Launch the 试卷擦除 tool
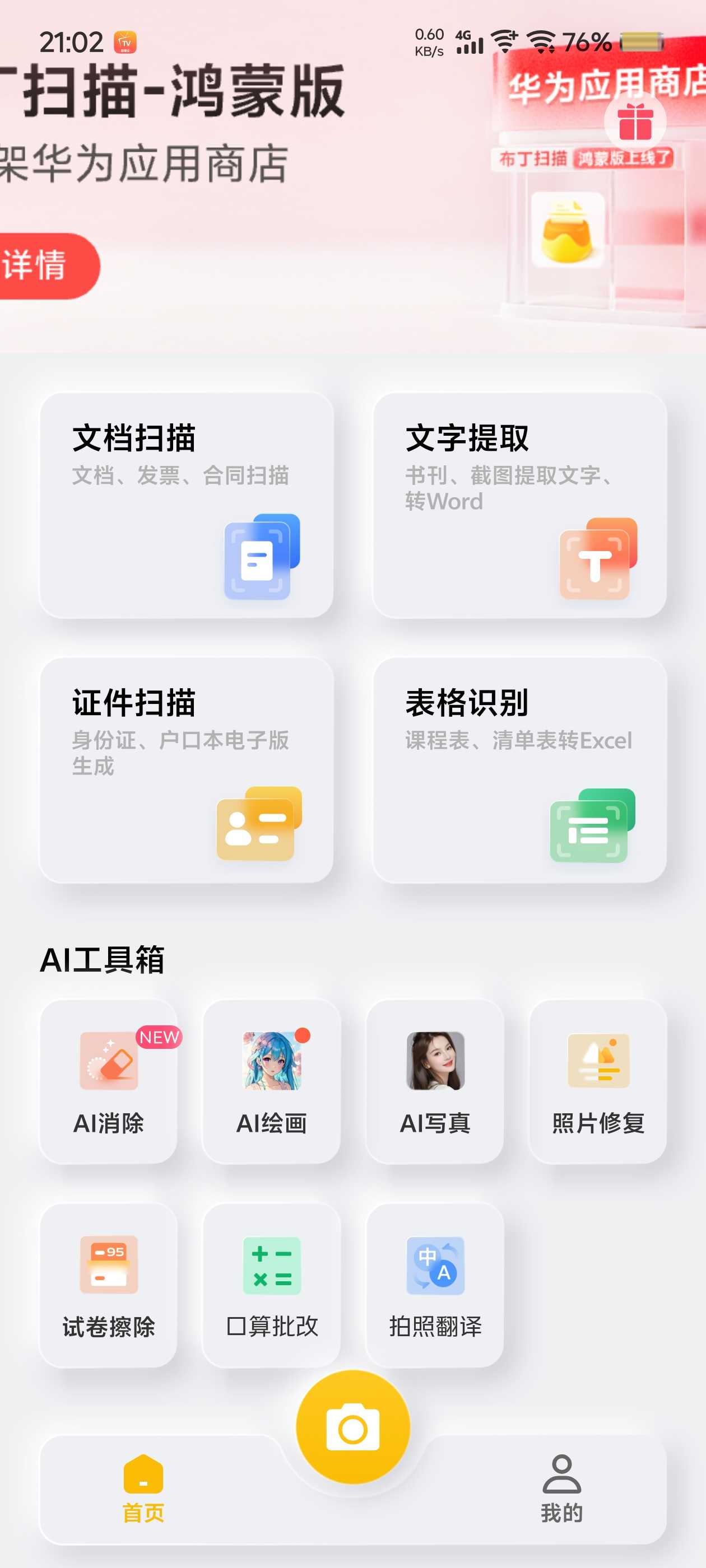Viewport: 706px width, 1568px height. tap(109, 1285)
